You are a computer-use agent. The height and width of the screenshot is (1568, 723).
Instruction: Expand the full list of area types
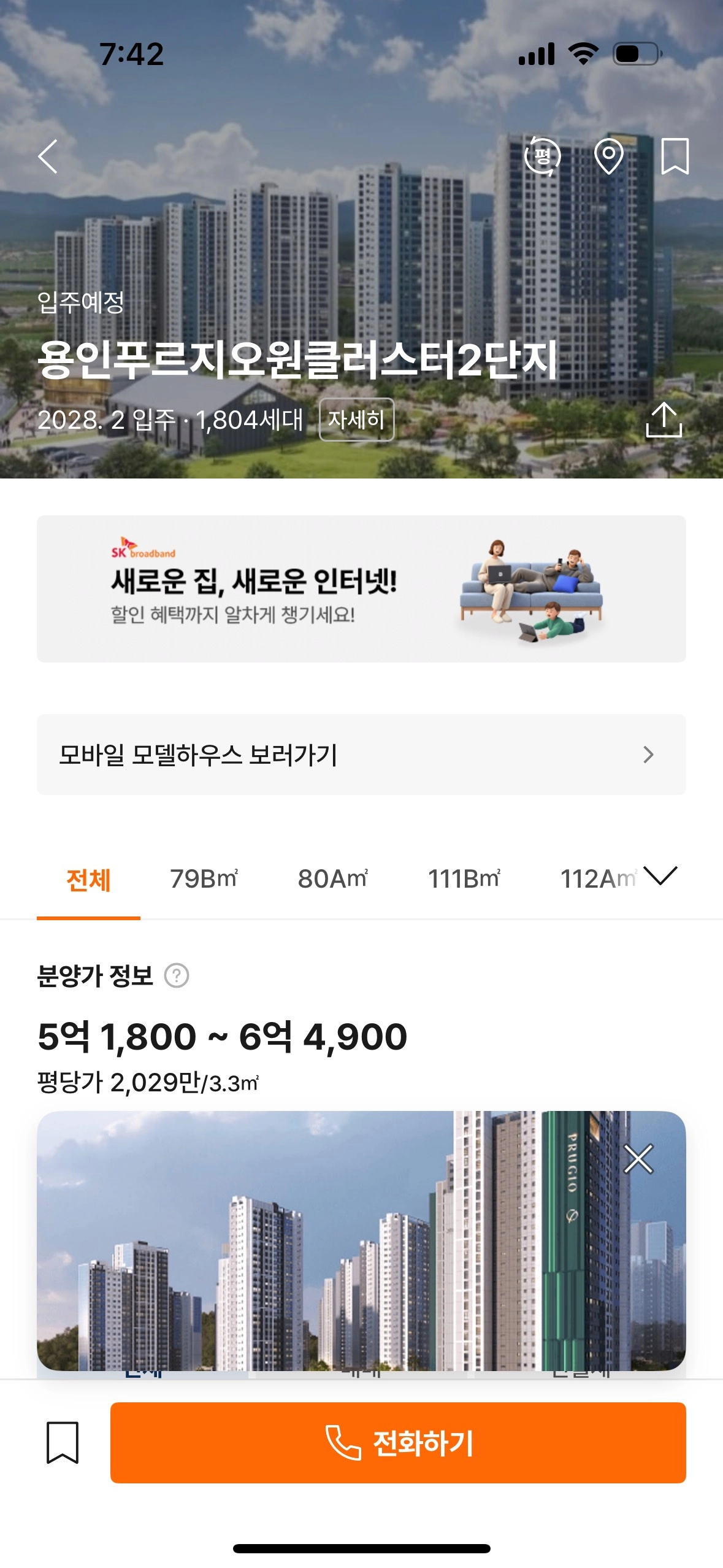pos(660,876)
